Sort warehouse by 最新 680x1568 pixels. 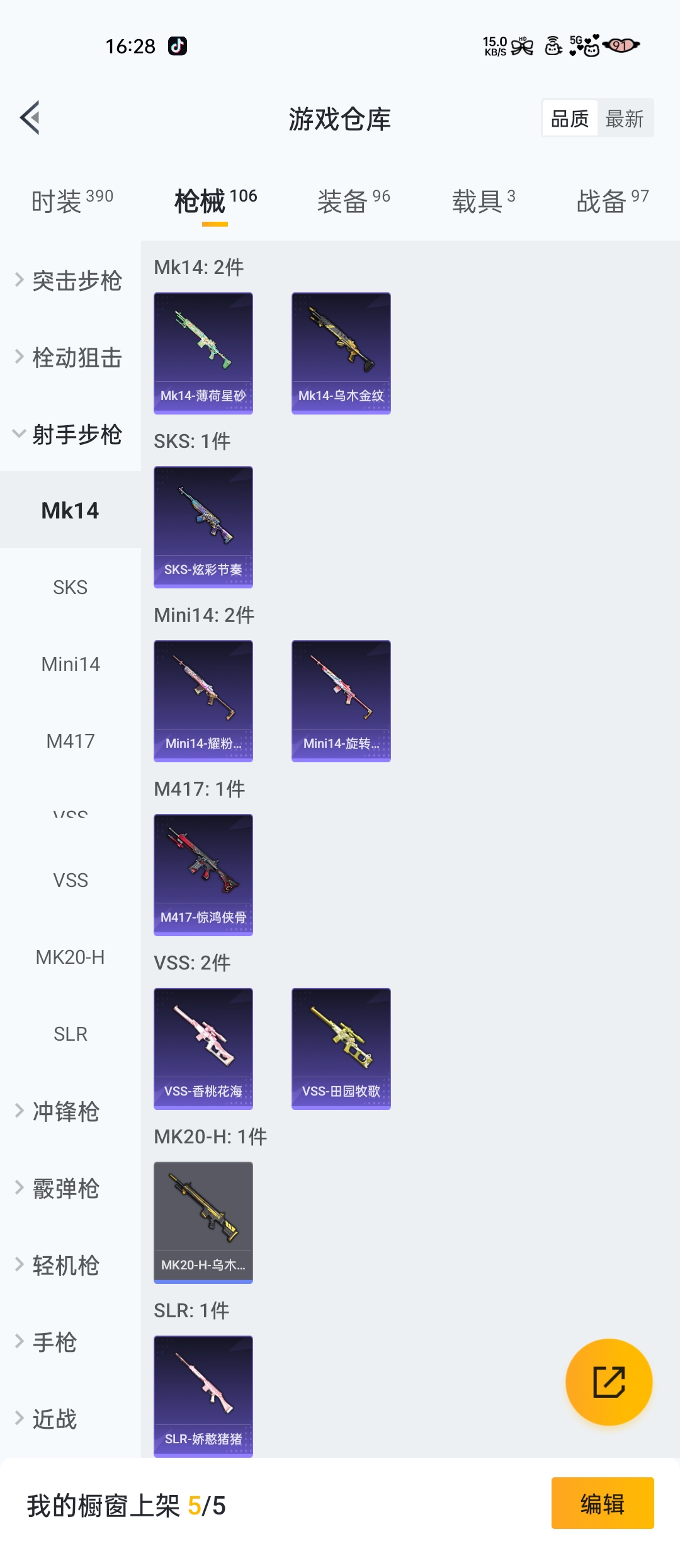click(x=624, y=118)
